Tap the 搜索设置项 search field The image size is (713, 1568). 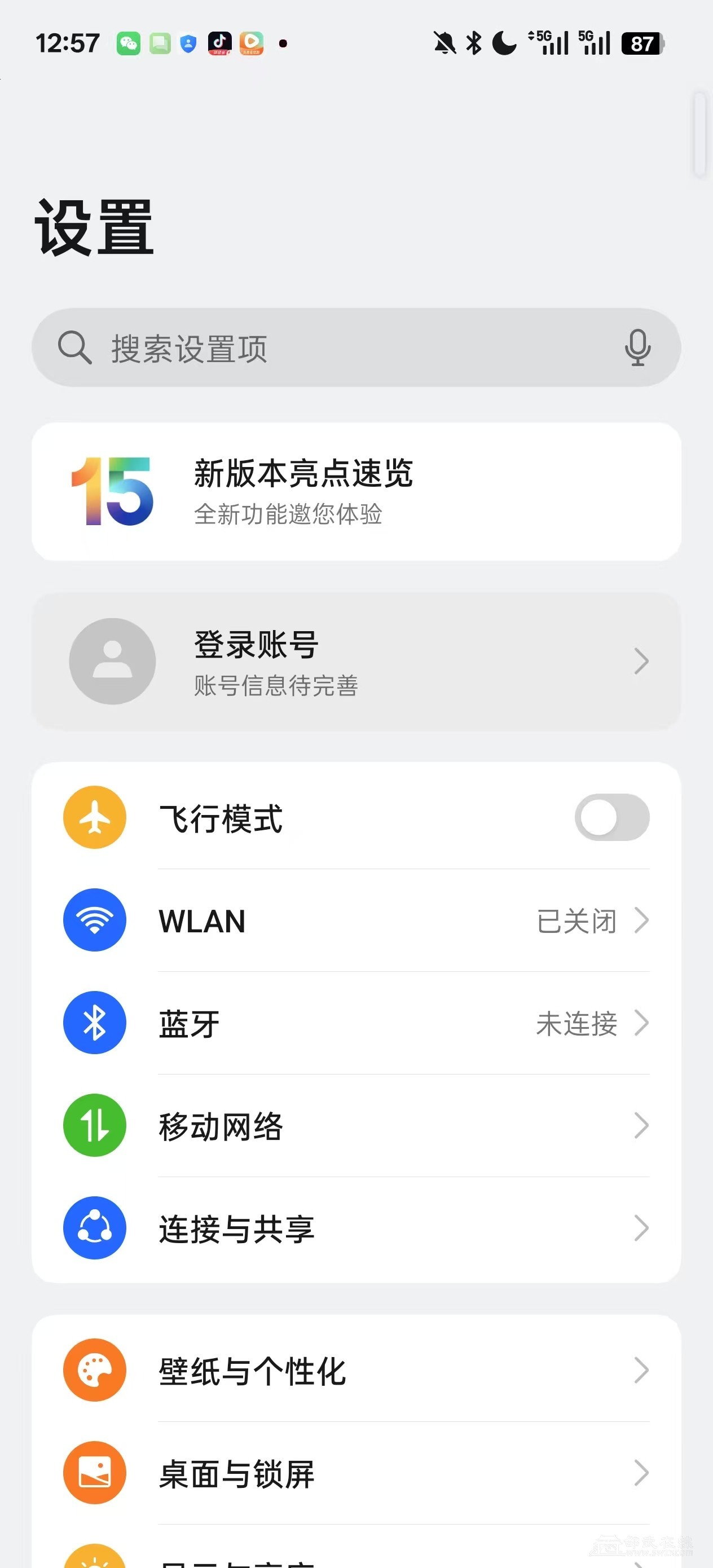coord(341,348)
